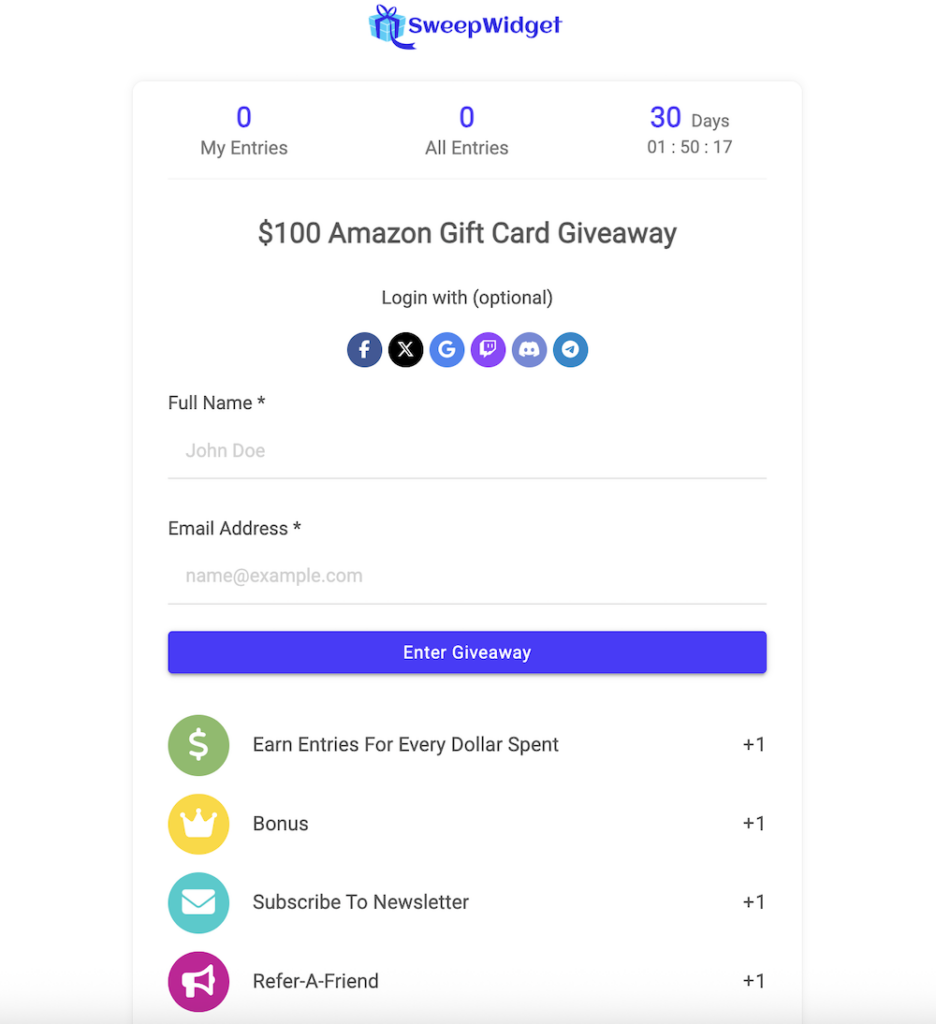Log in with X (Twitter)
The width and height of the screenshot is (936, 1024).
pos(406,350)
